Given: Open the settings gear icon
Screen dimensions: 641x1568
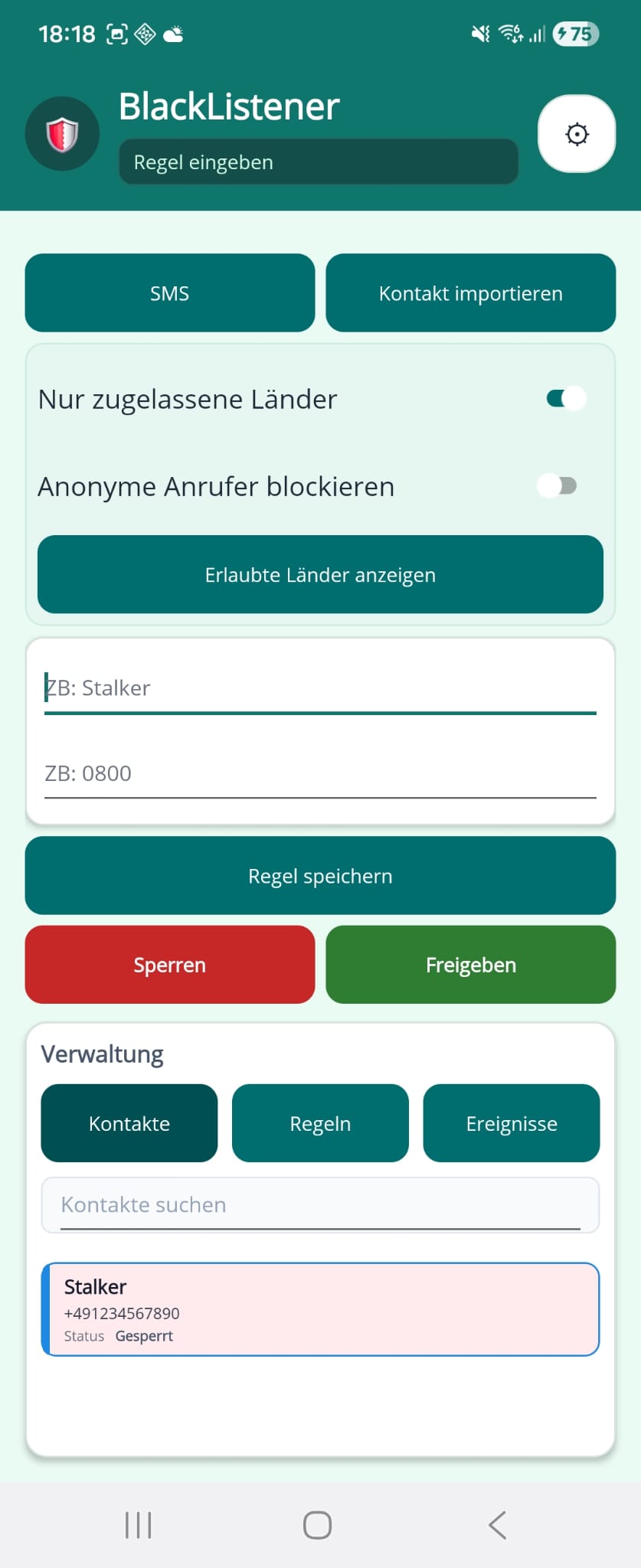Looking at the screenshot, I should (576, 133).
